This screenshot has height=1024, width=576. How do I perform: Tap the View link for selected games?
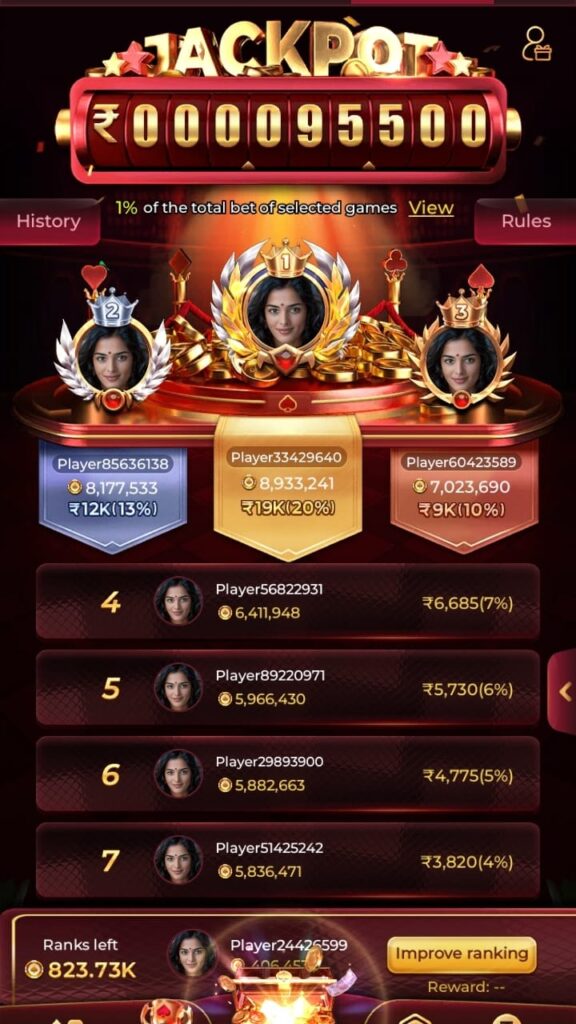tap(431, 208)
